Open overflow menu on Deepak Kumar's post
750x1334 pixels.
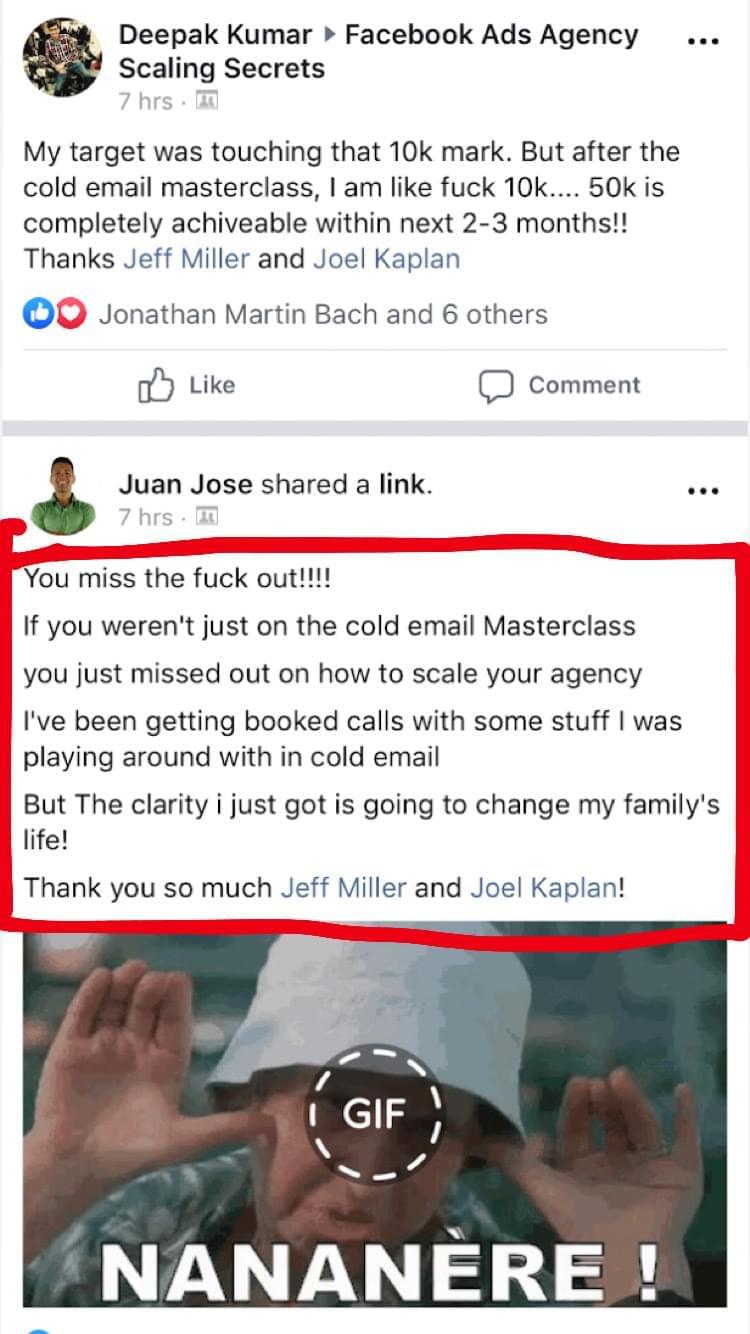(x=704, y=42)
